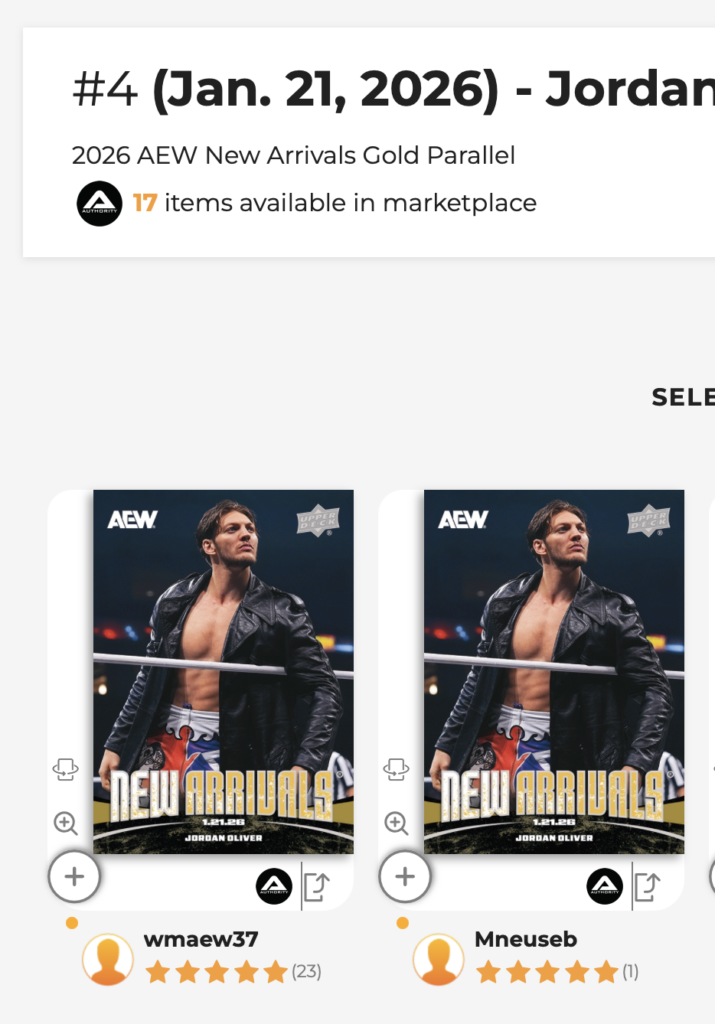Zoom into wmaew37's card image

(x=66, y=823)
